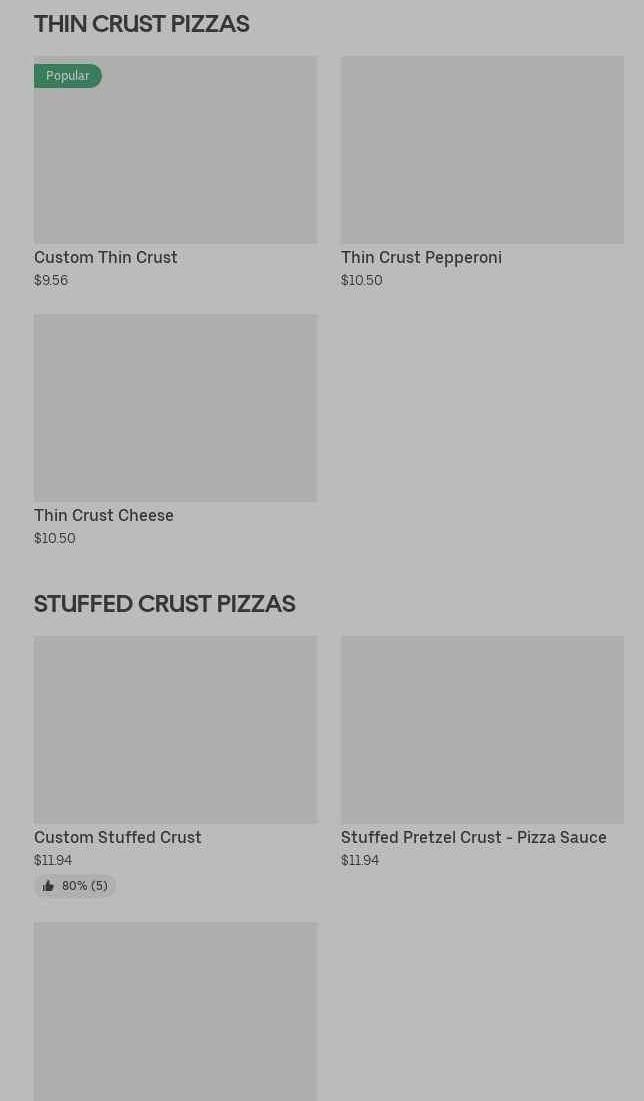Image resolution: width=644 pixels, height=1101 pixels.
Task: Open the Custom Stuffed Crust pizza item
Action: tap(175, 730)
